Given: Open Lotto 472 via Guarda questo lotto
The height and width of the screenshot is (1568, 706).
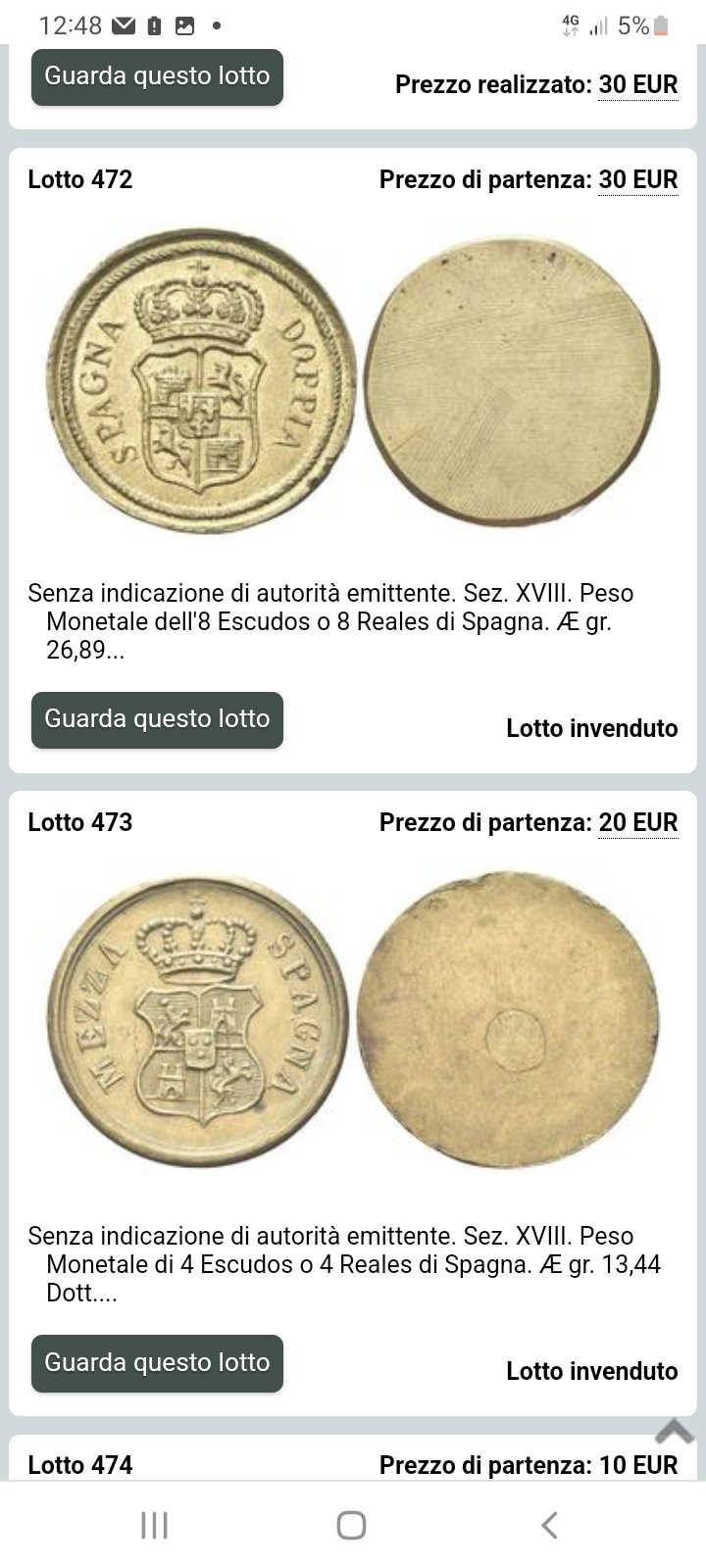Looking at the screenshot, I should click(157, 719).
